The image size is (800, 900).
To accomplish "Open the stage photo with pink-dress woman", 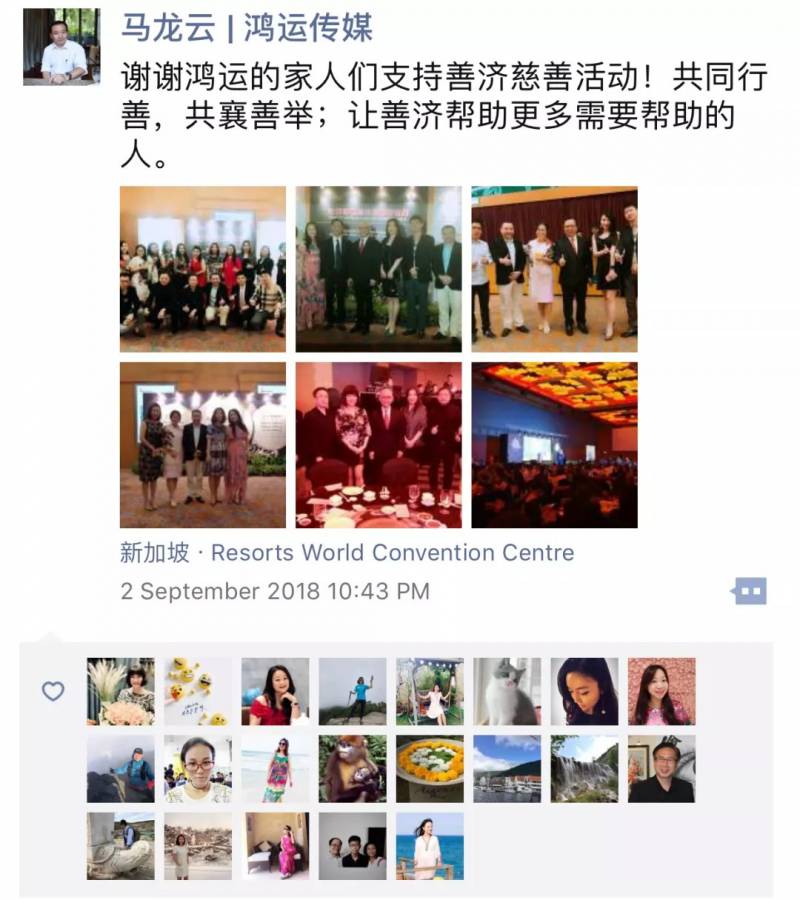I will 554,269.
